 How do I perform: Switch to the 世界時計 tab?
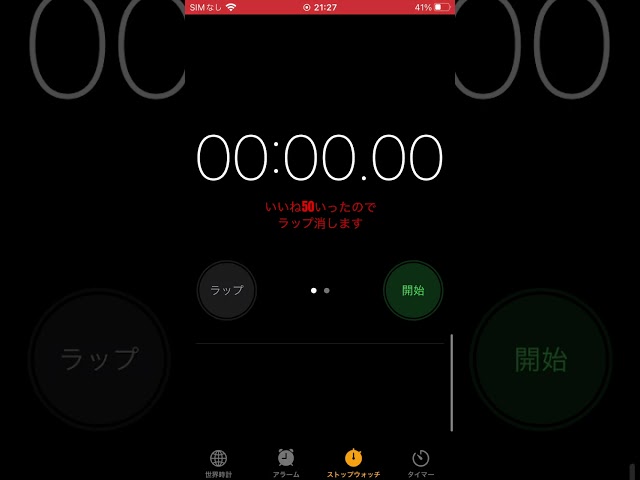click(218, 462)
